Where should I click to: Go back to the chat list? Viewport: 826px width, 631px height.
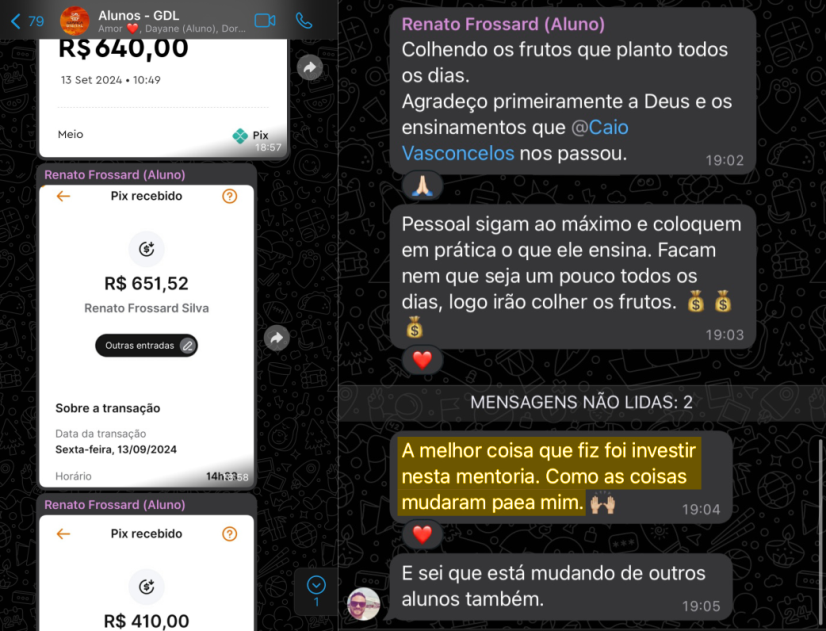tap(26, 21)
